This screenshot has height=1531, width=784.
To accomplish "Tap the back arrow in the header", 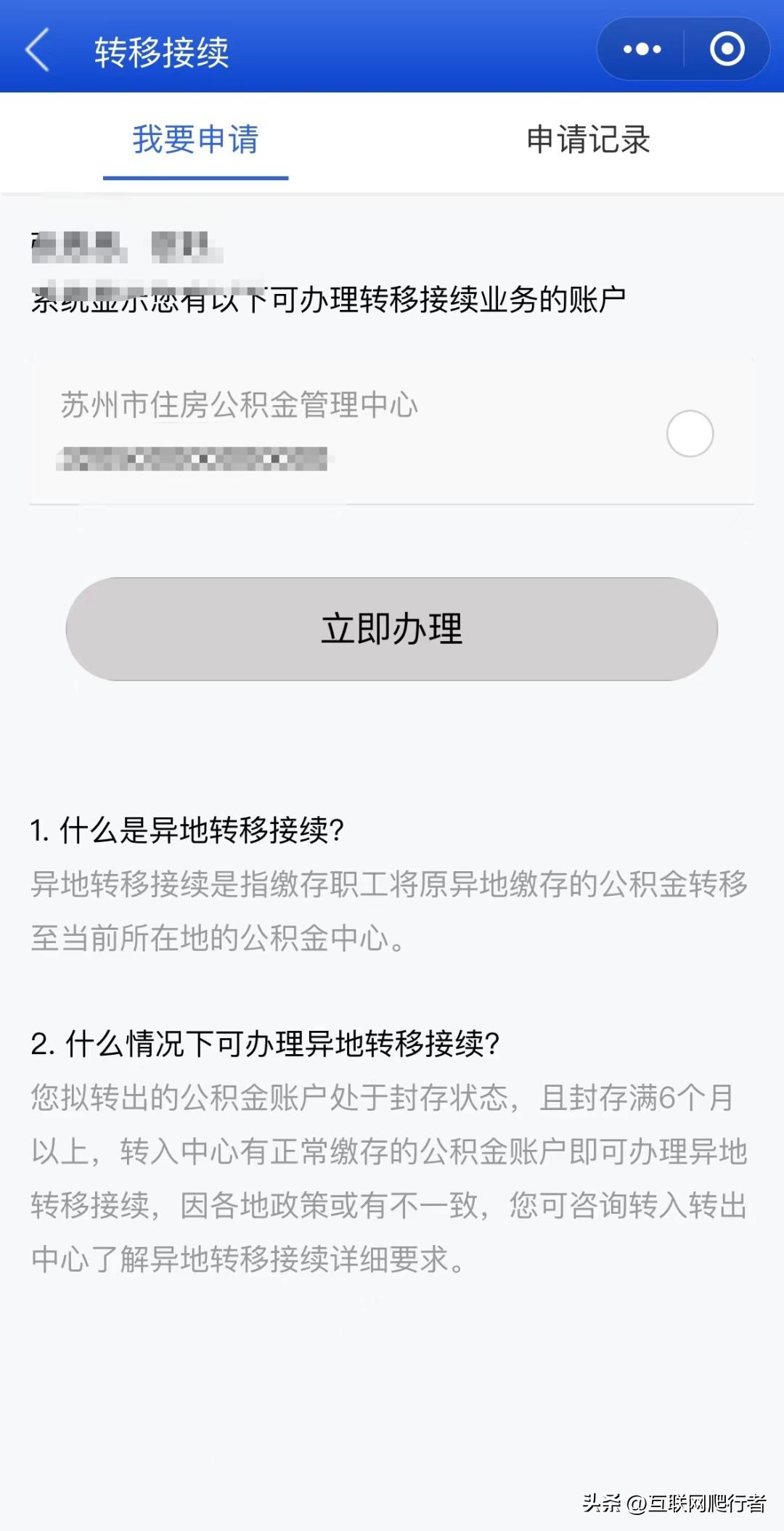I will point(38,49).
